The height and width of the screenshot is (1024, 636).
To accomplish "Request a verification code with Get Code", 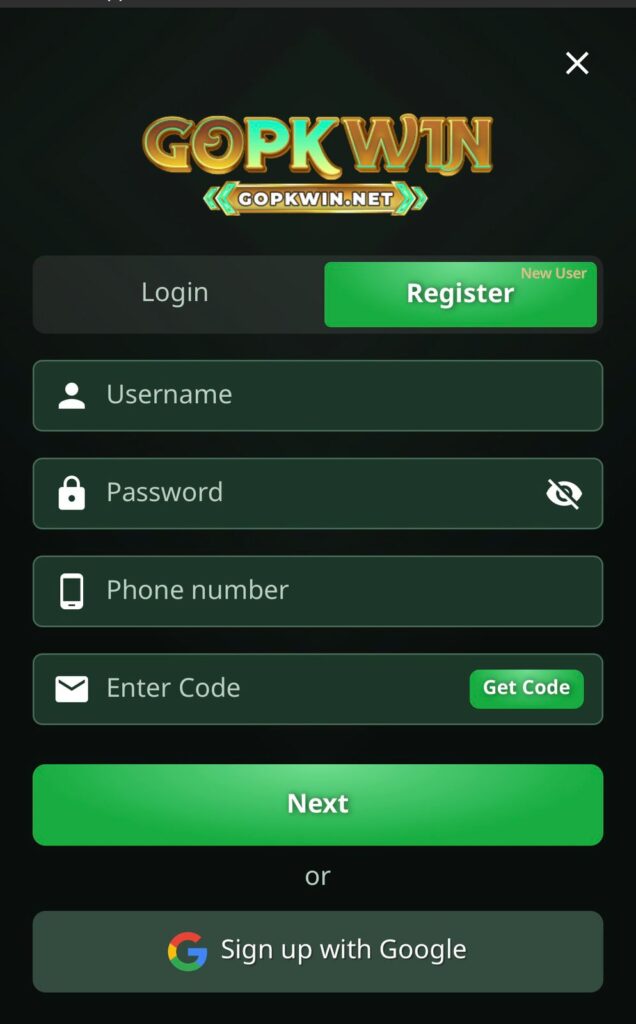I will pos(526,688).
